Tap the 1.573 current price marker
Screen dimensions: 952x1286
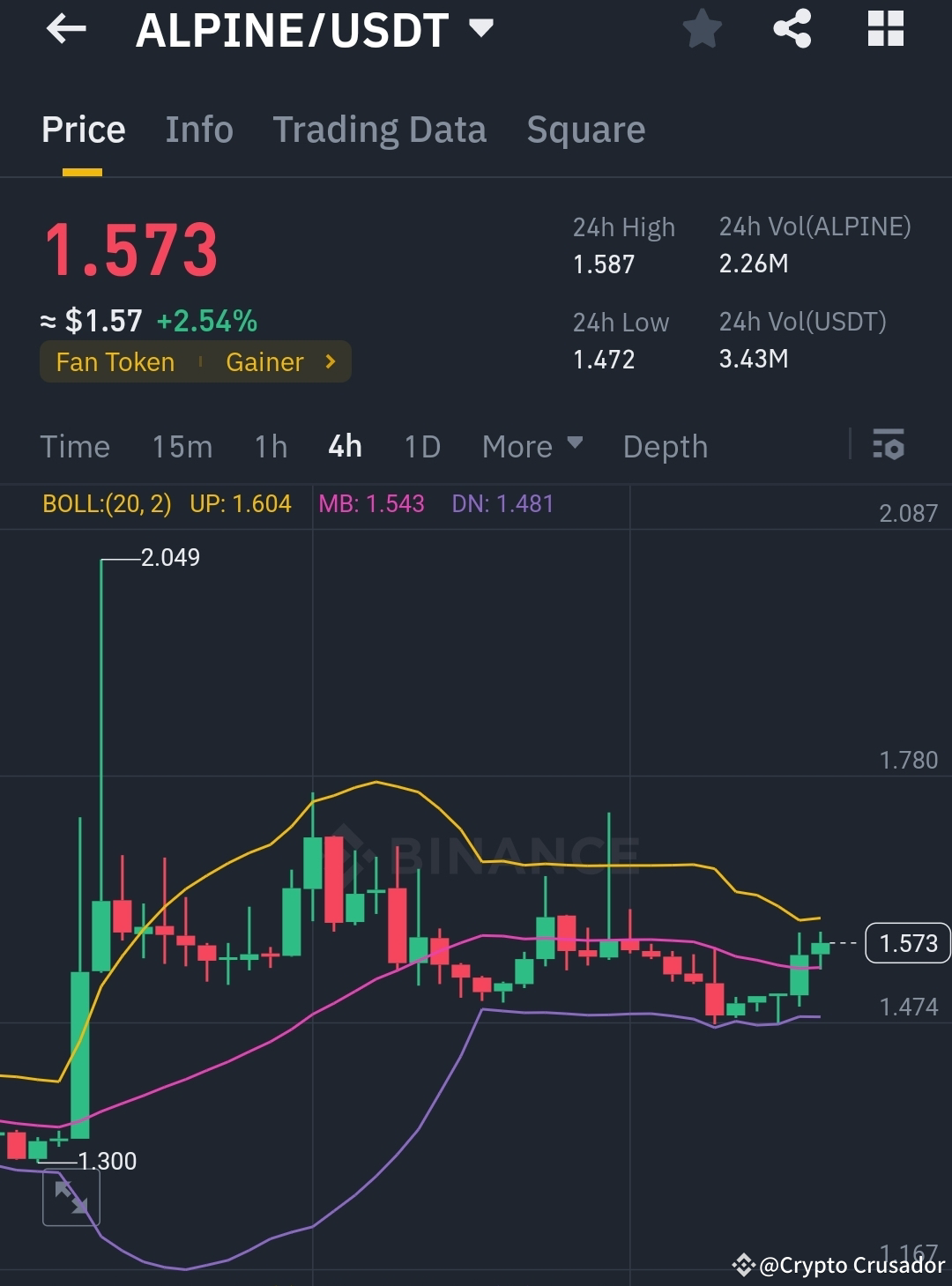click(907, 943)
